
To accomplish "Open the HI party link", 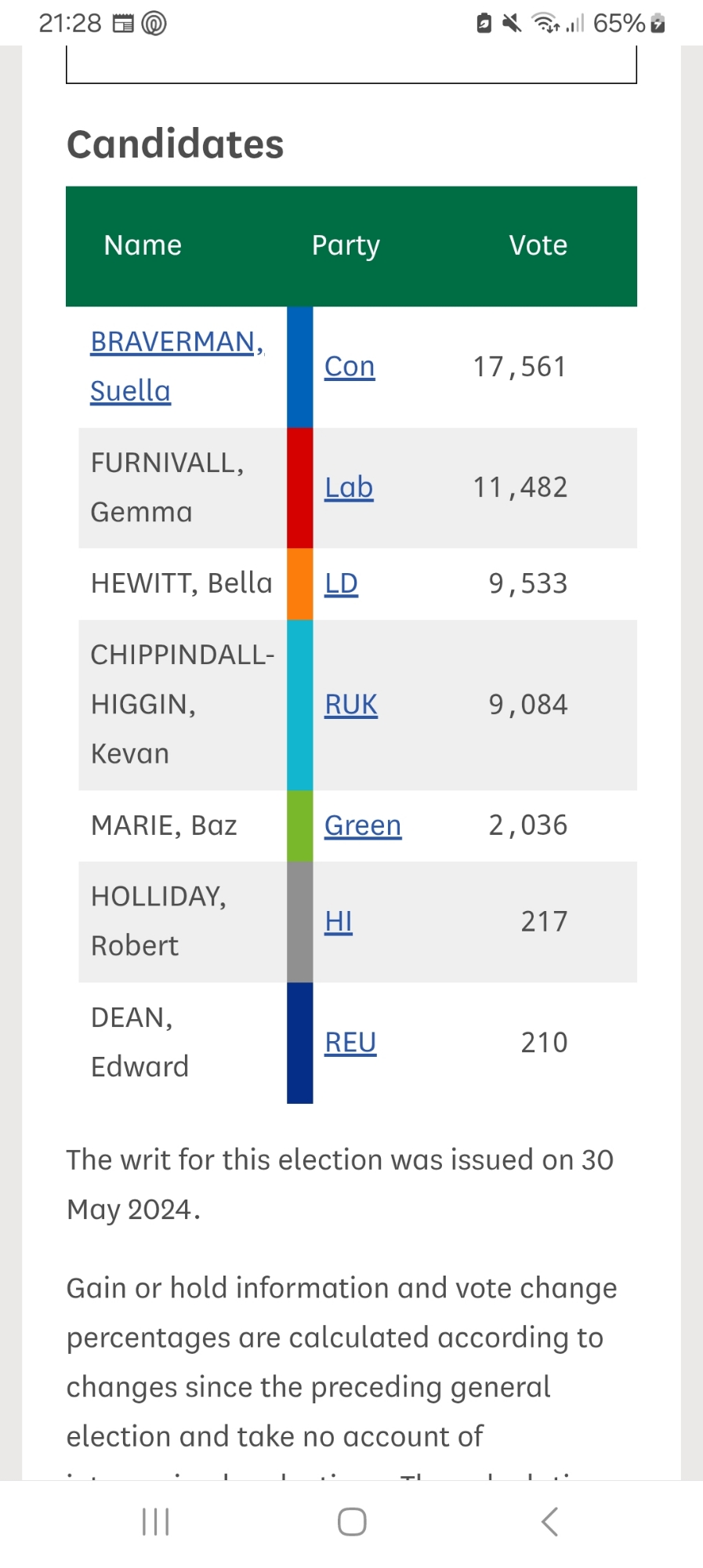I will [339, 922].
